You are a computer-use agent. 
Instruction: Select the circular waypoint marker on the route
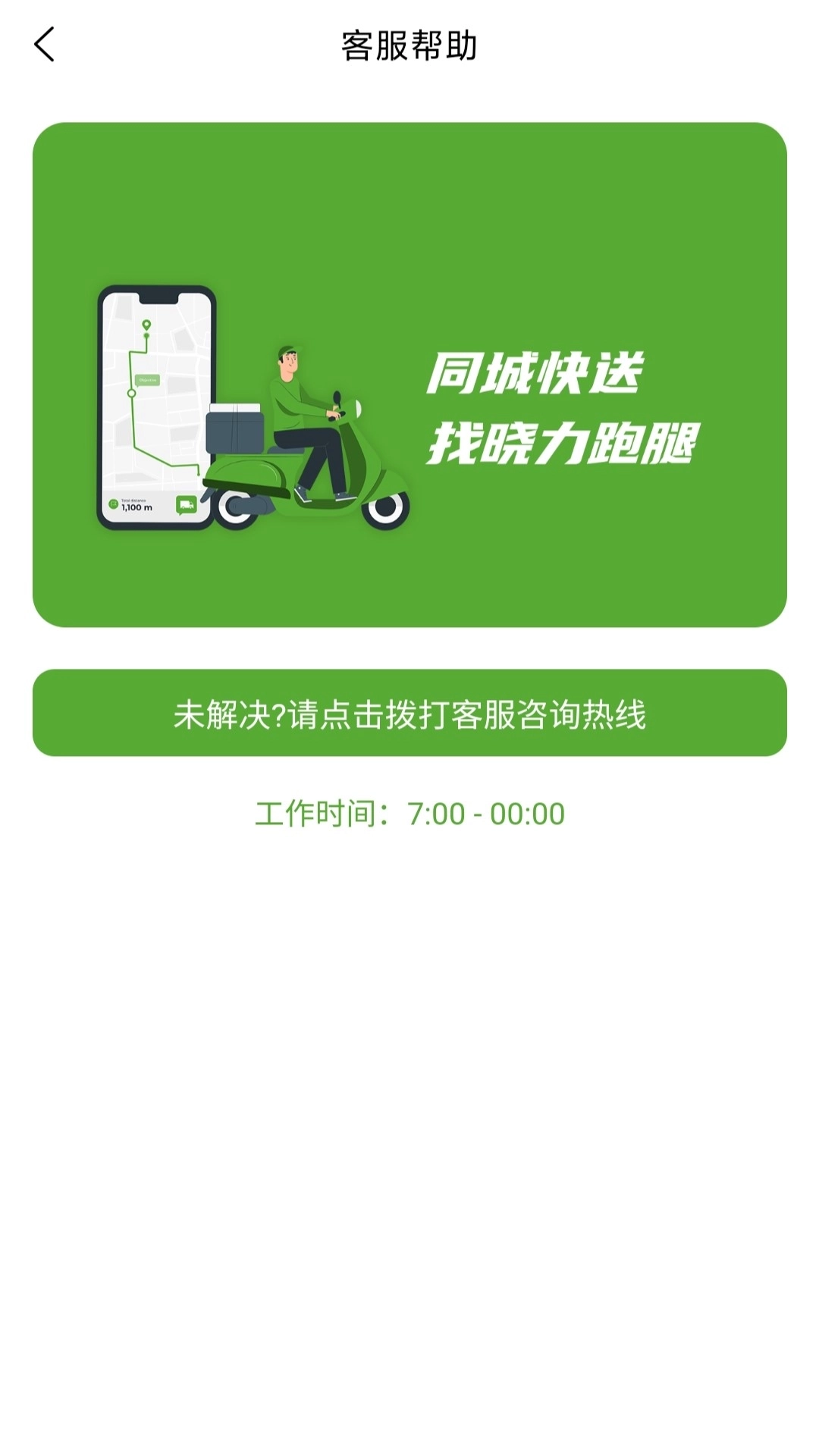[x=131, y=394]
